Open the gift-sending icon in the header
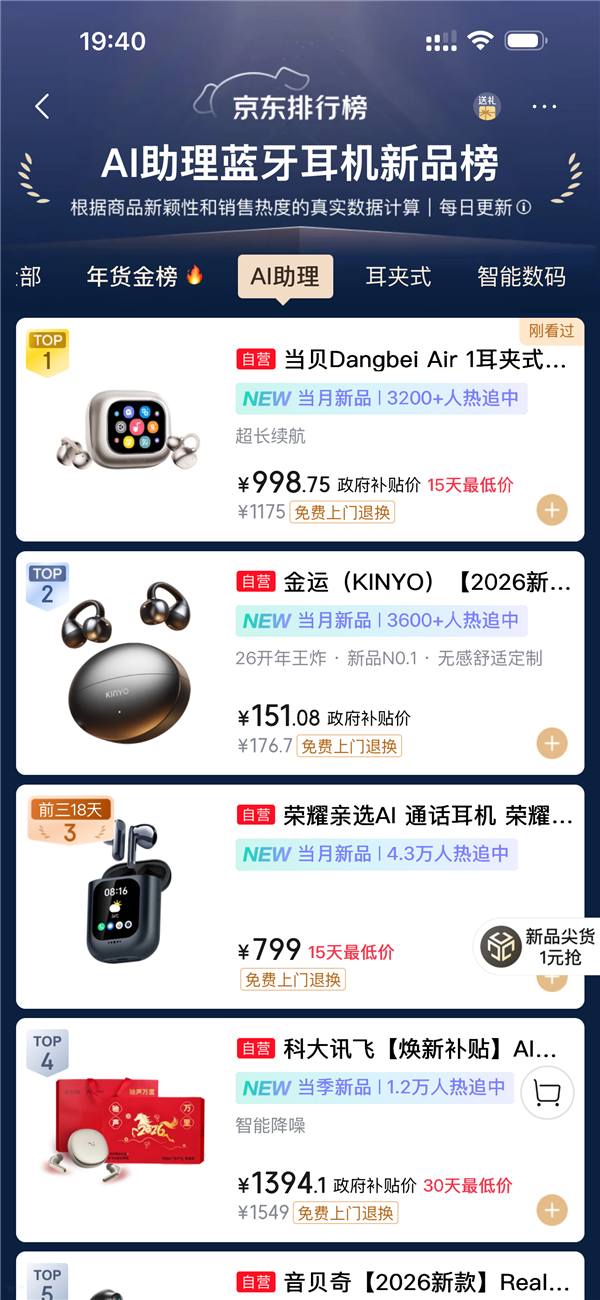The width and height of the screenshot is (600, 1300). tap(487, 108)
